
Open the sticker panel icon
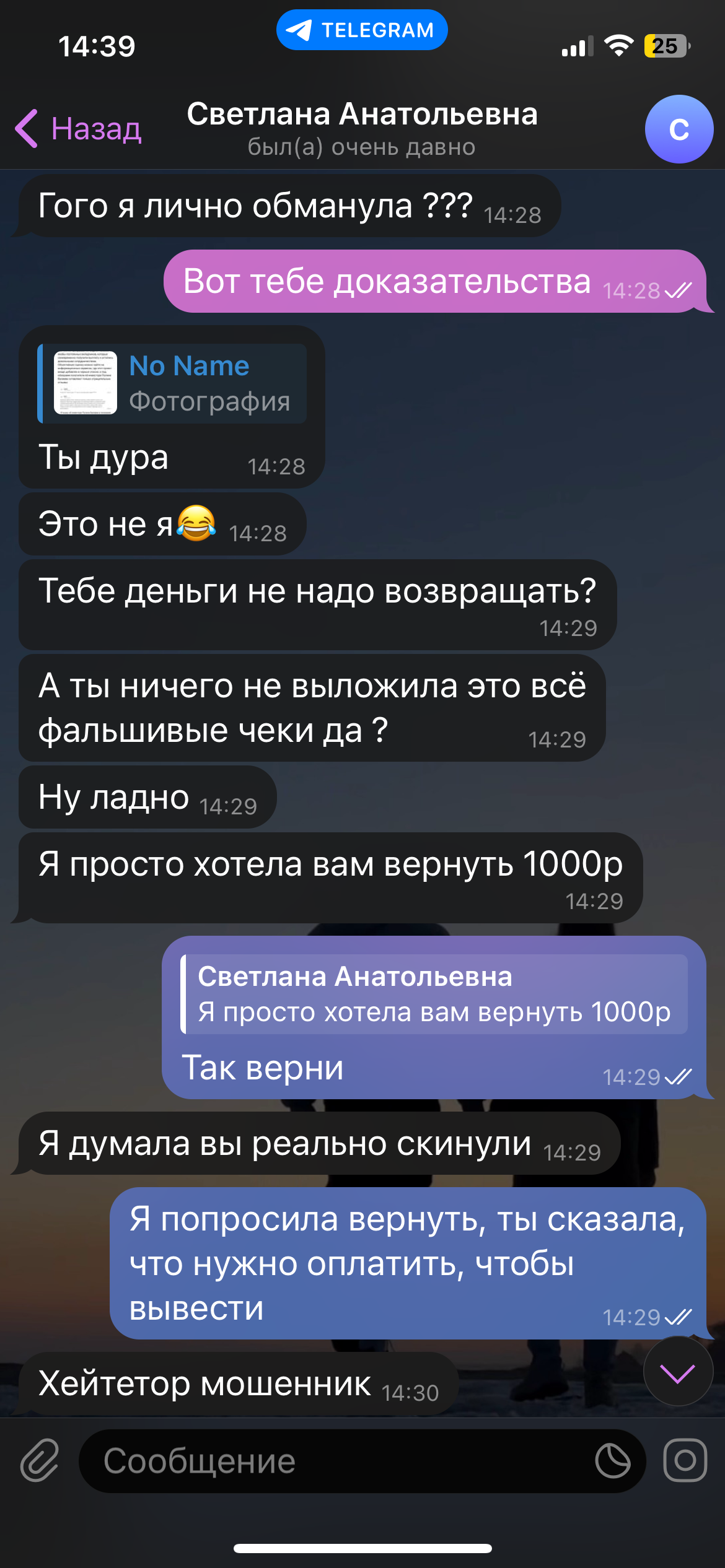tap(612, 1461)
